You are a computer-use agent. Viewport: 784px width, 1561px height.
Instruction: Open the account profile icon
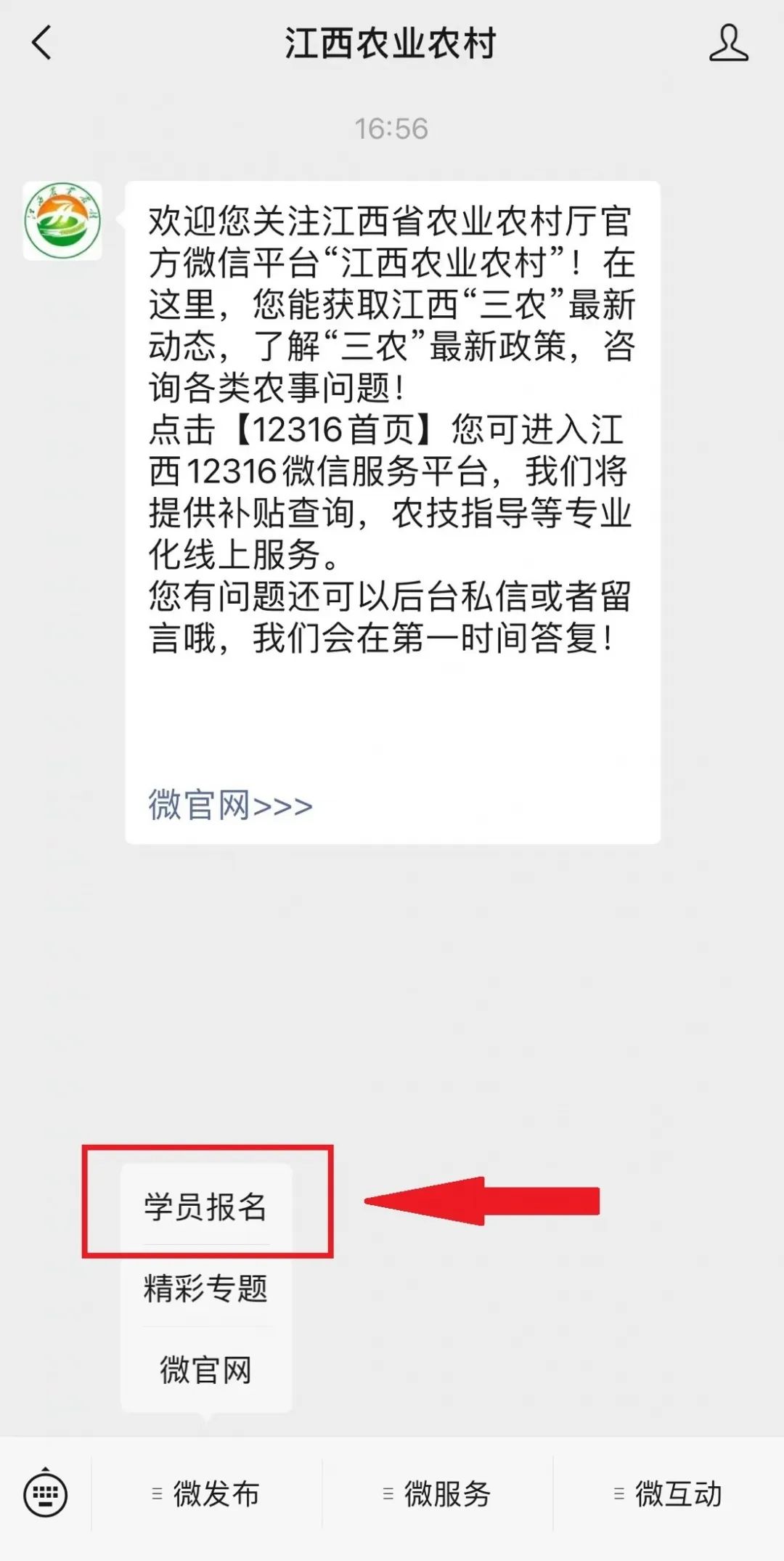pos(728,42)
